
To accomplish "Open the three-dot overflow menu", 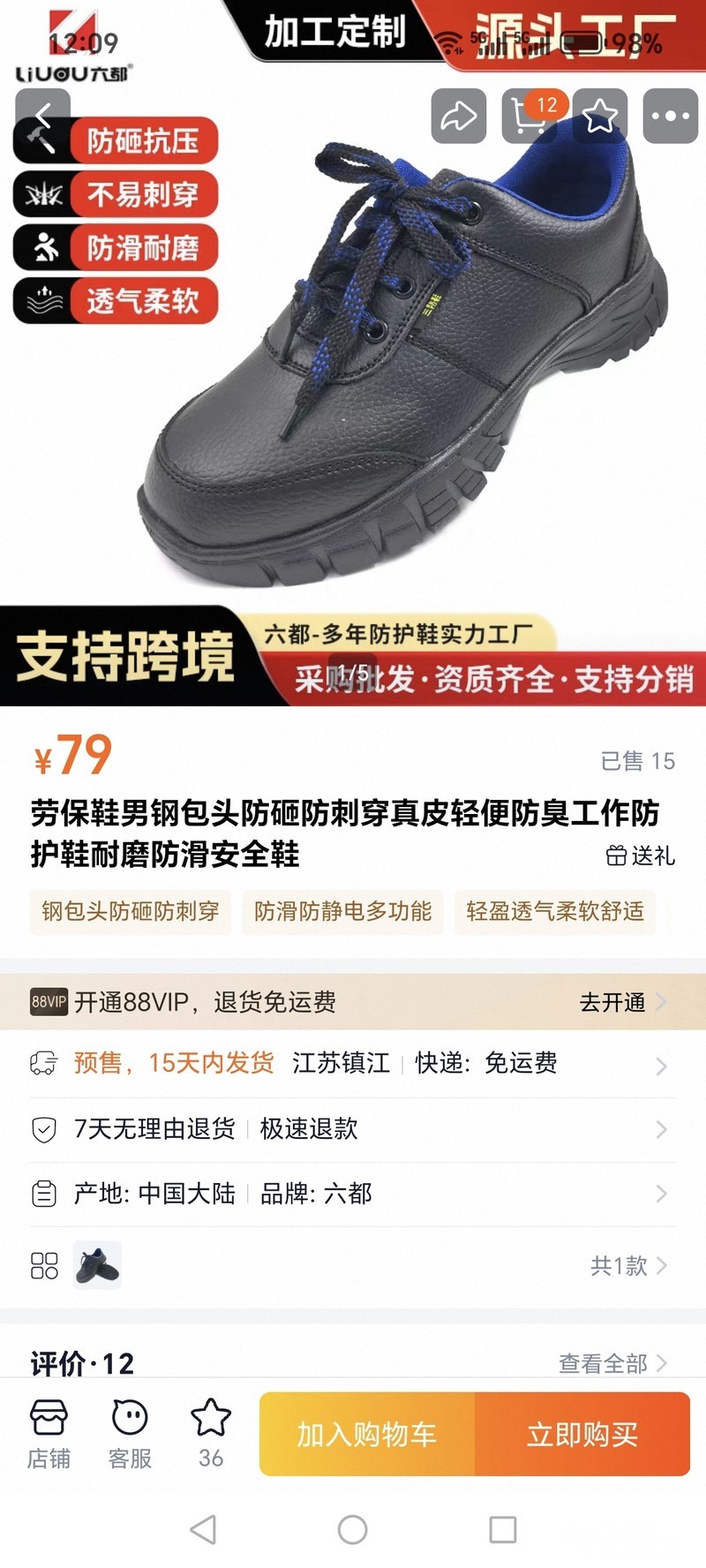I will click(671, 116).
